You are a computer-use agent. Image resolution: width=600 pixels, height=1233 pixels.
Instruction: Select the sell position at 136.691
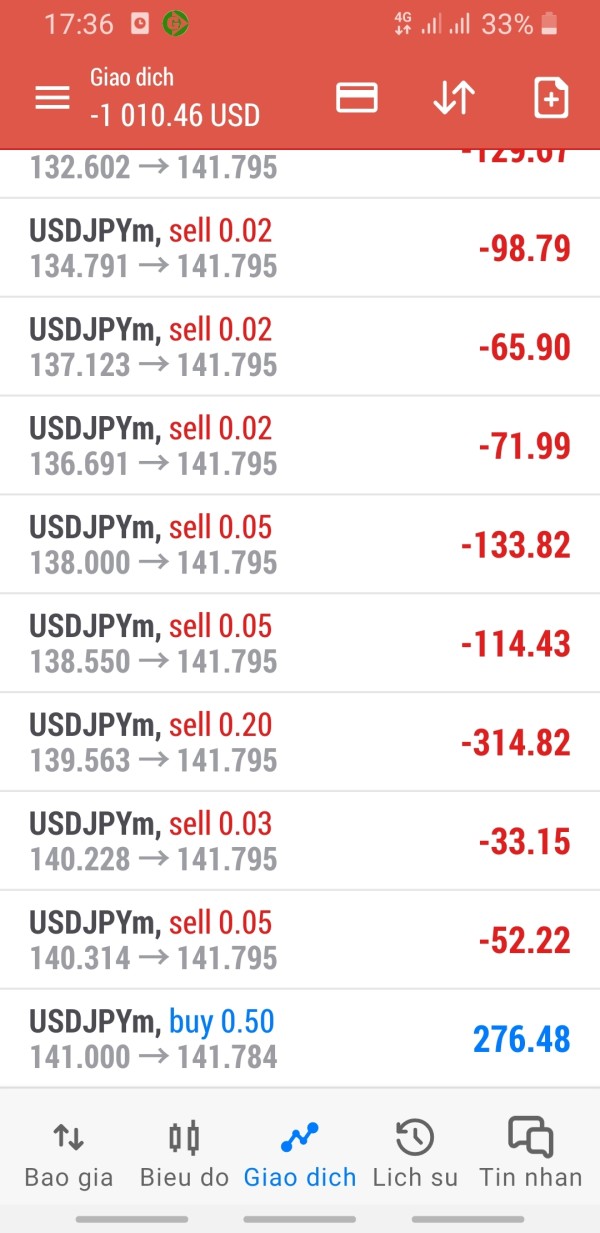point(300,446)
